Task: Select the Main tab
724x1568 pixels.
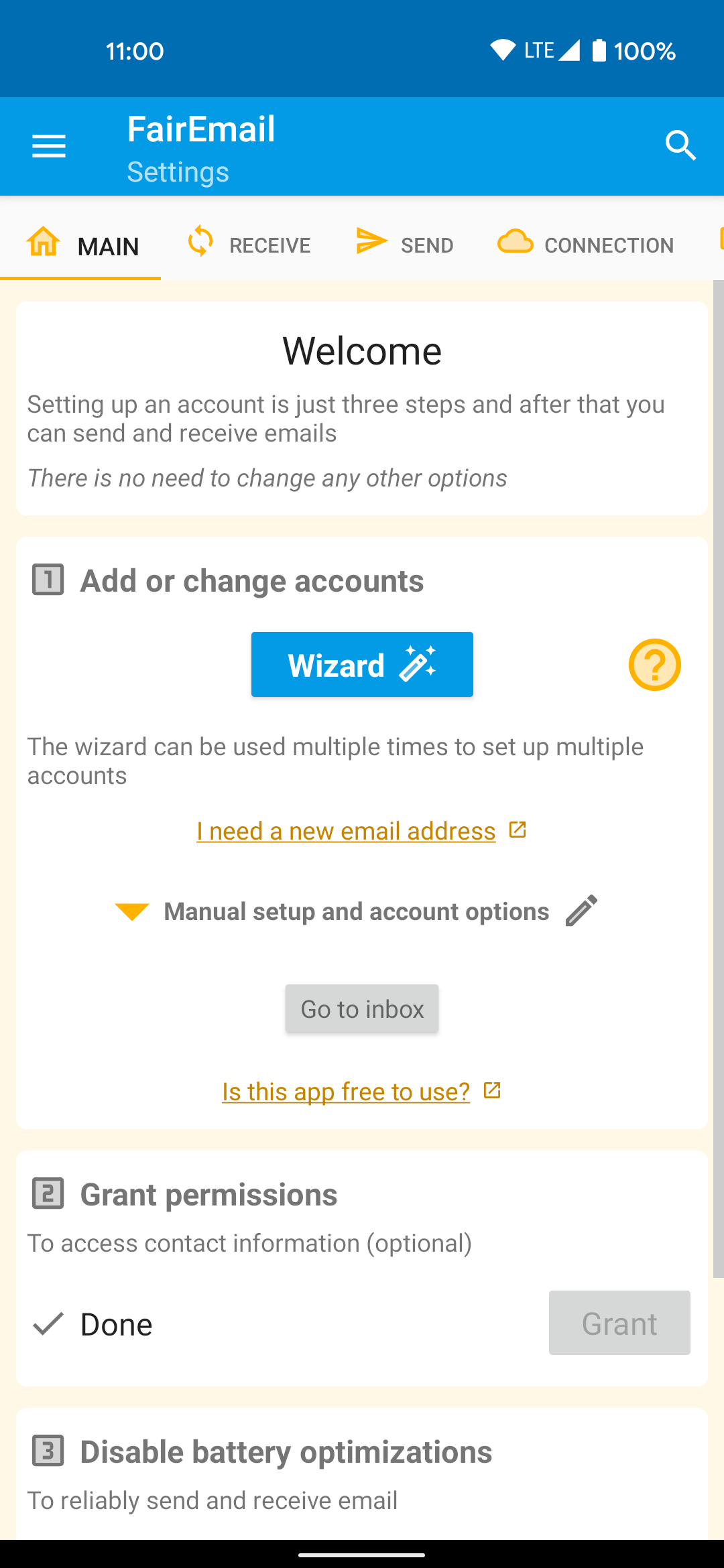Action: click(x=81, y=245)
